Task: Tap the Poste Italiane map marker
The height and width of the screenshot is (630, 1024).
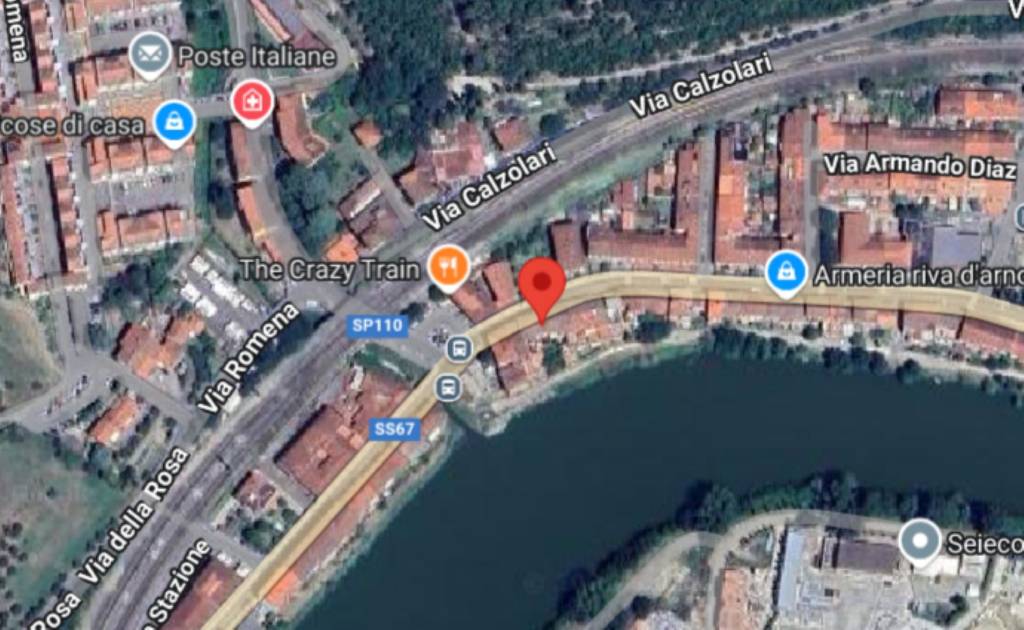Action: (x=150, y=52)
